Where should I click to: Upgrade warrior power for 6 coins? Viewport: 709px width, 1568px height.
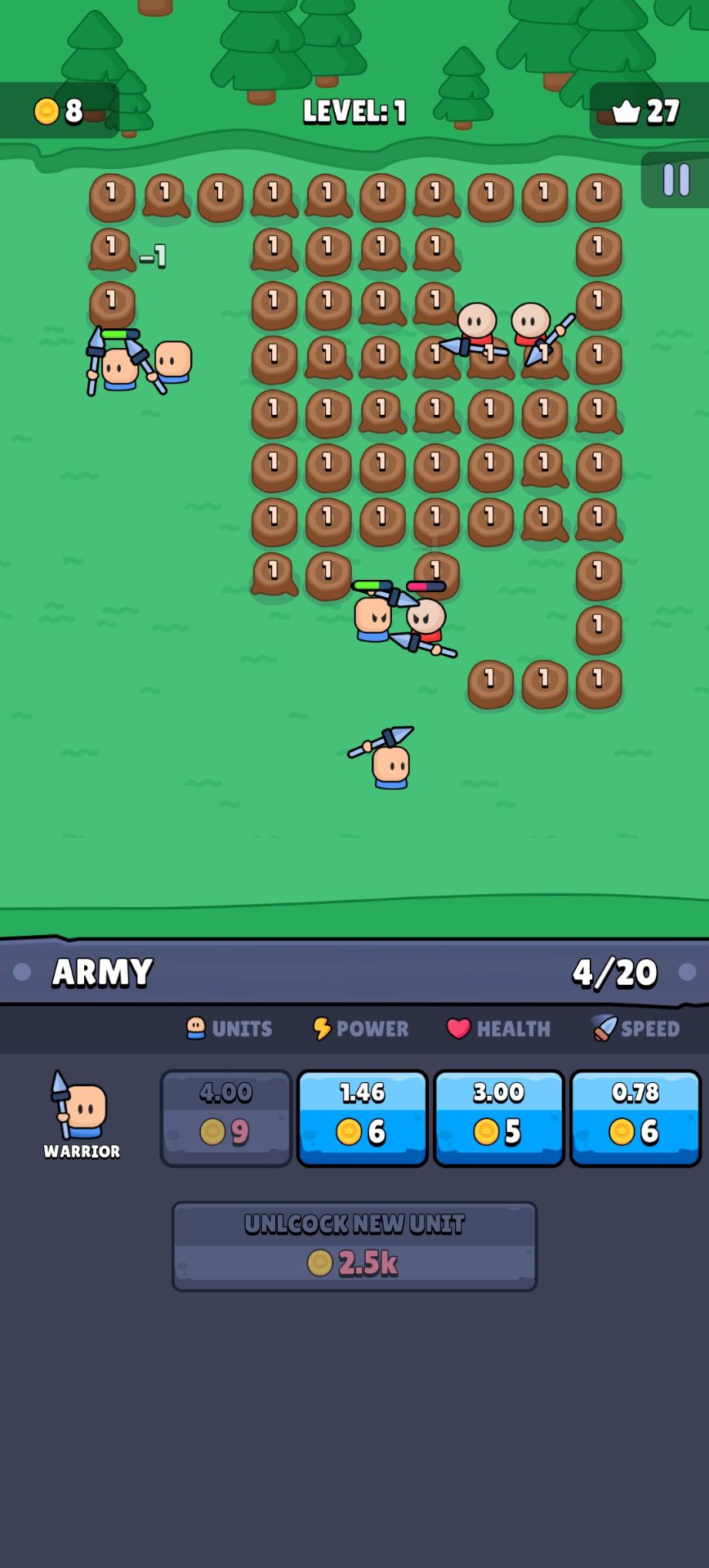pyautogui.click(x=362, y=1117)
